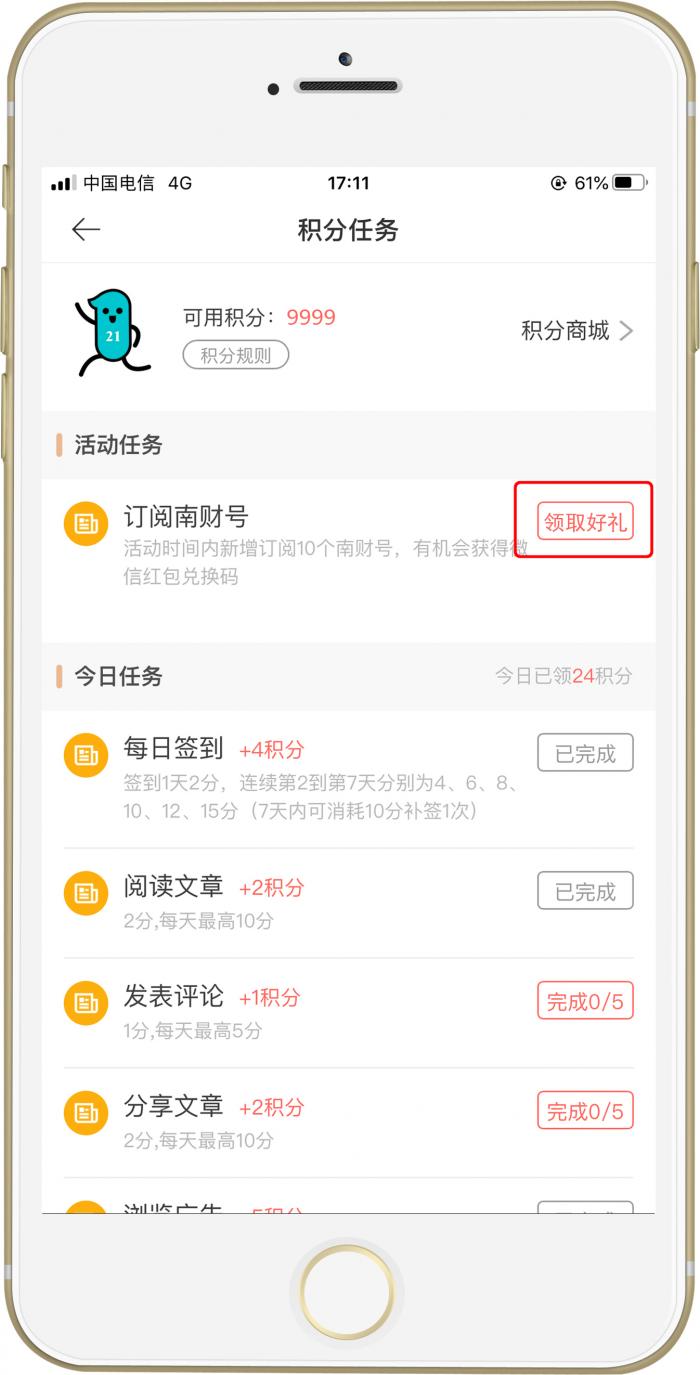This screenshot has height=1375, width=700.
Task: Go back using the arrow icon
Action: 86,230
